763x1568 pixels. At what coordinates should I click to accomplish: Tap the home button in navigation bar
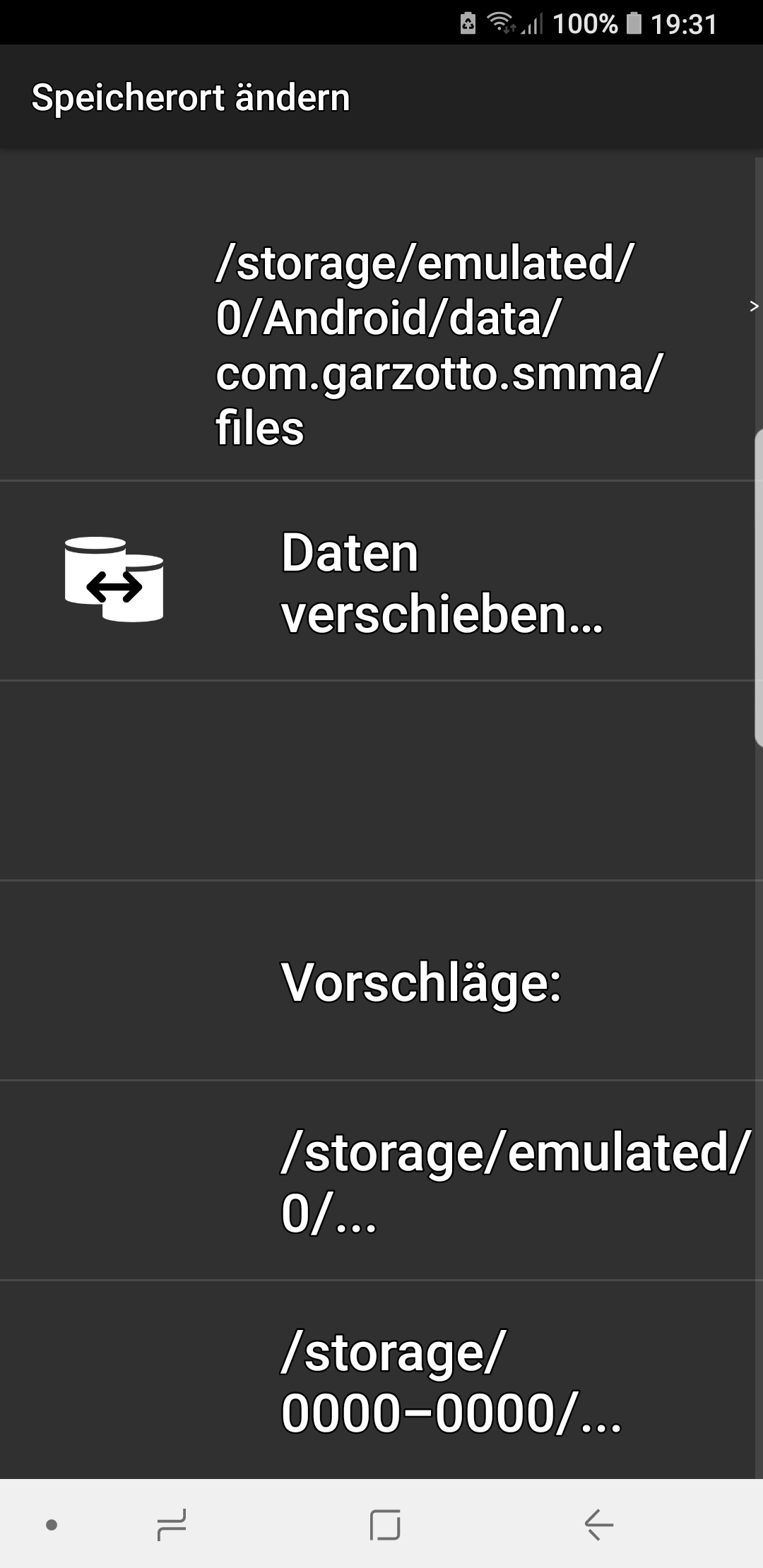point(385,1524)
